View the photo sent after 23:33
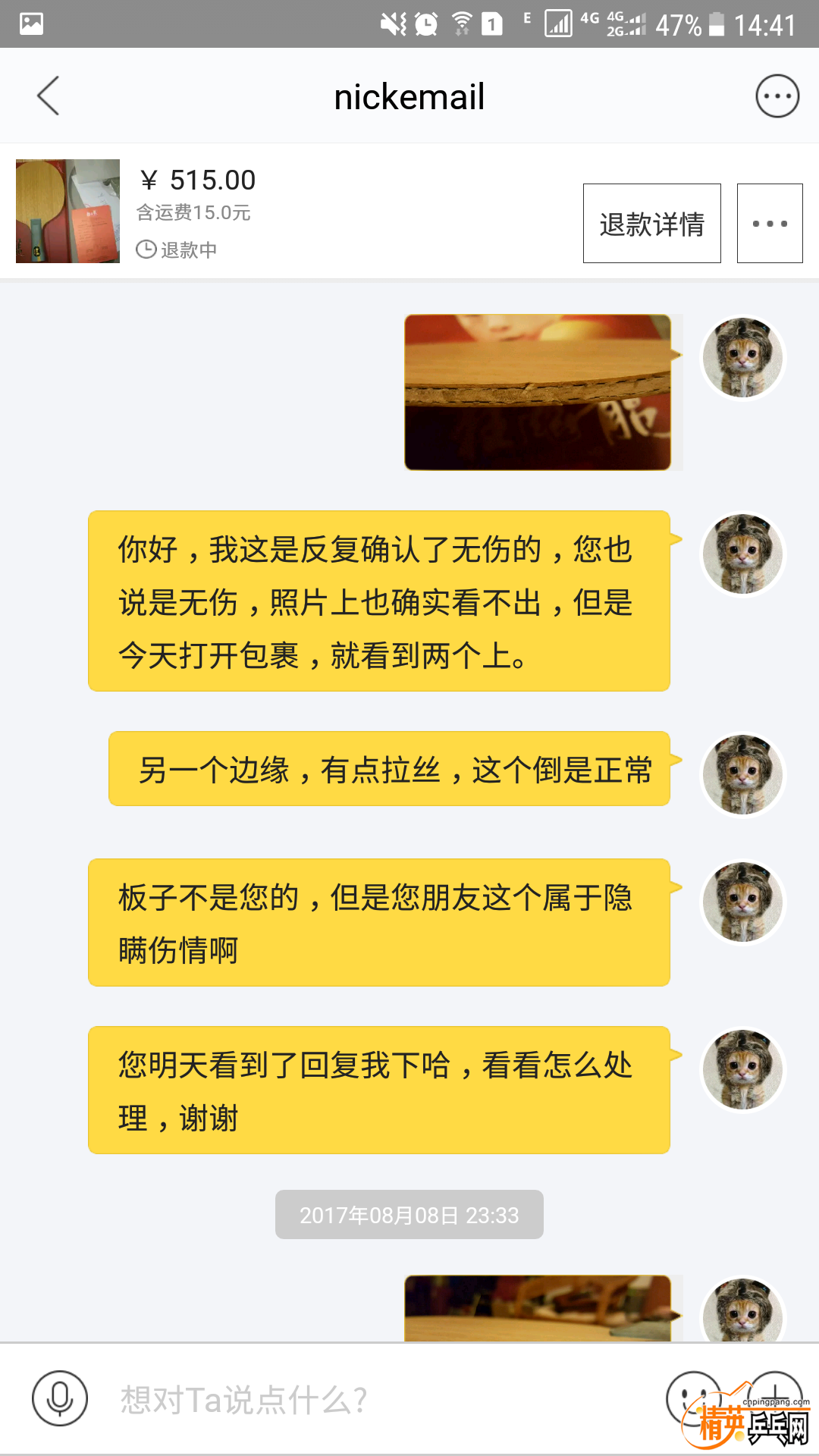The image size is (819, 1456). pyautogui.click(x=538, y=1309)
